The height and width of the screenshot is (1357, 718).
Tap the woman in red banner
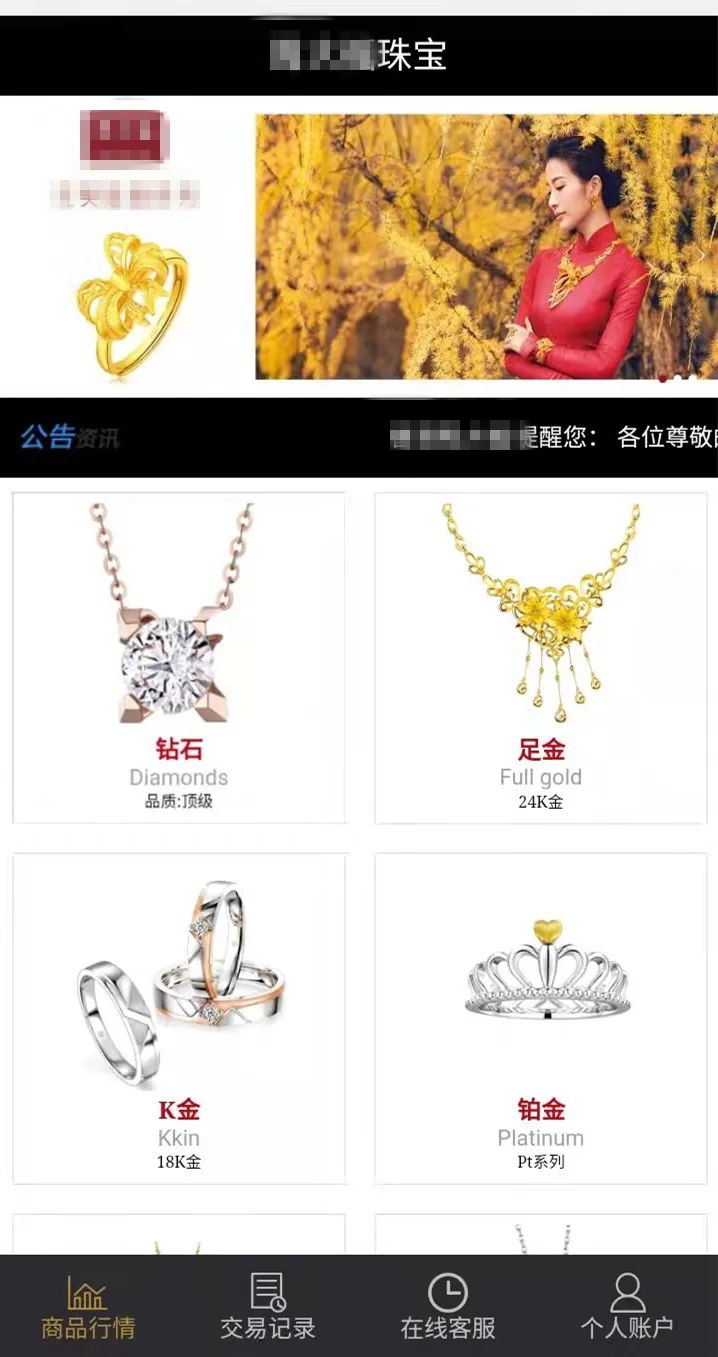pos(486,246)
